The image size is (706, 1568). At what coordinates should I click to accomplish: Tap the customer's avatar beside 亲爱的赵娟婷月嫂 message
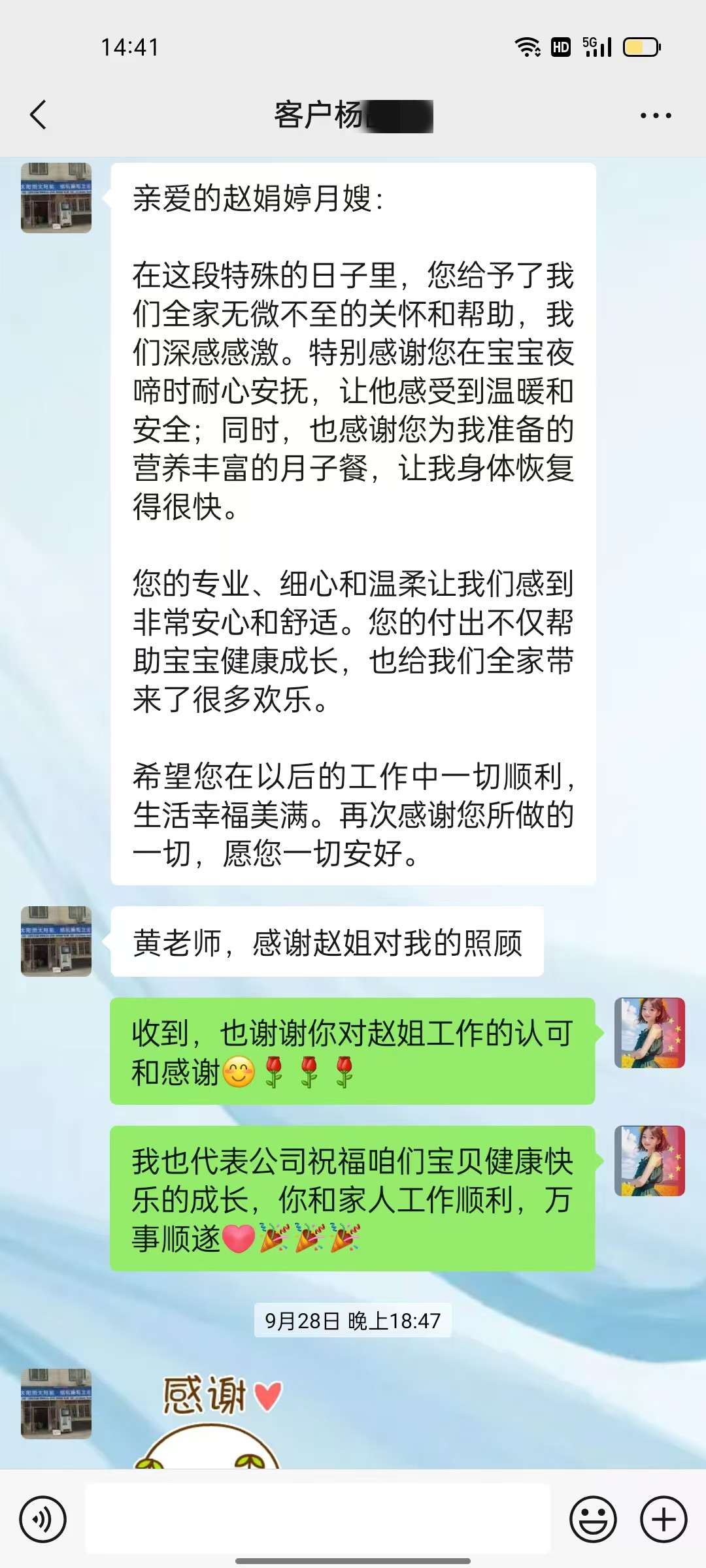(56, 198)
